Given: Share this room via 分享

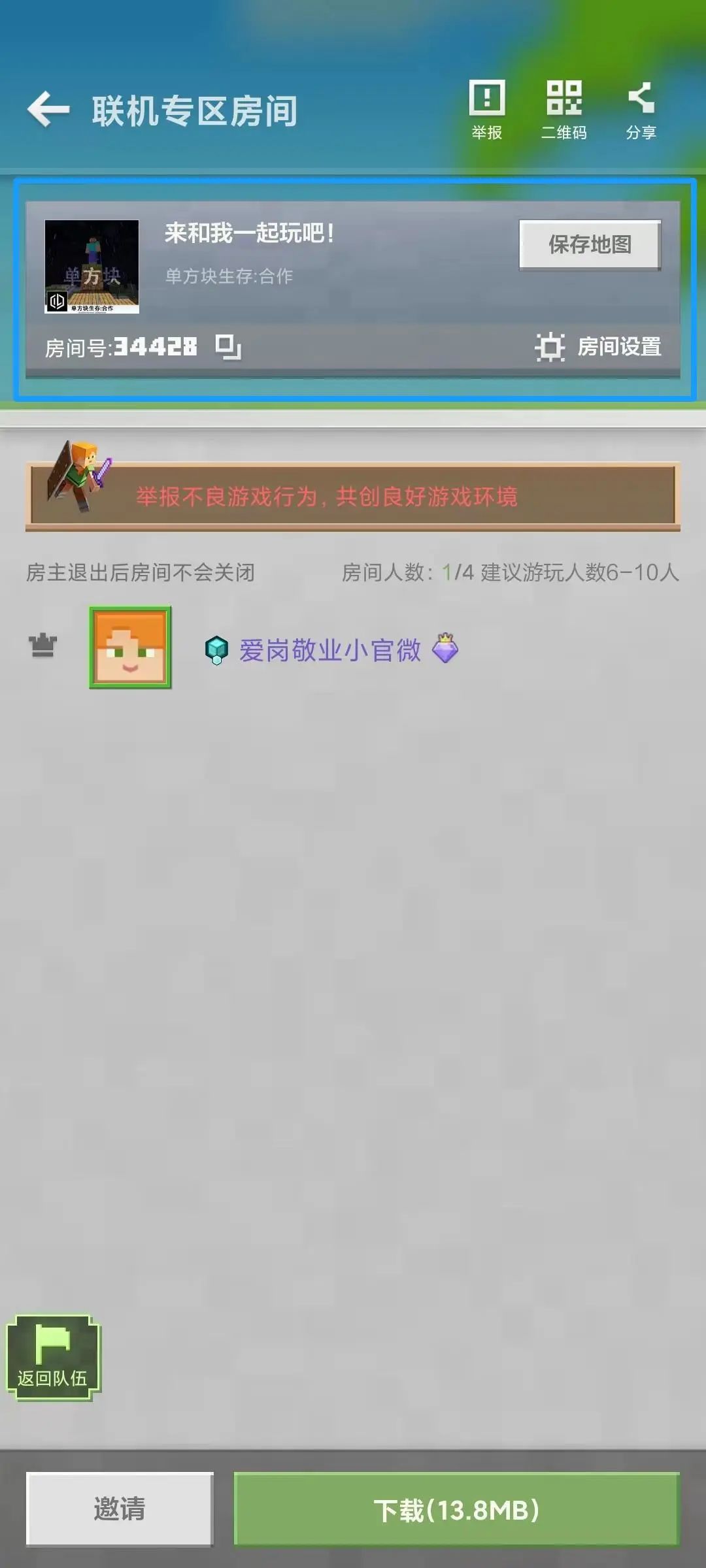Looking at the screenshot, I should (x=641, y=109).
